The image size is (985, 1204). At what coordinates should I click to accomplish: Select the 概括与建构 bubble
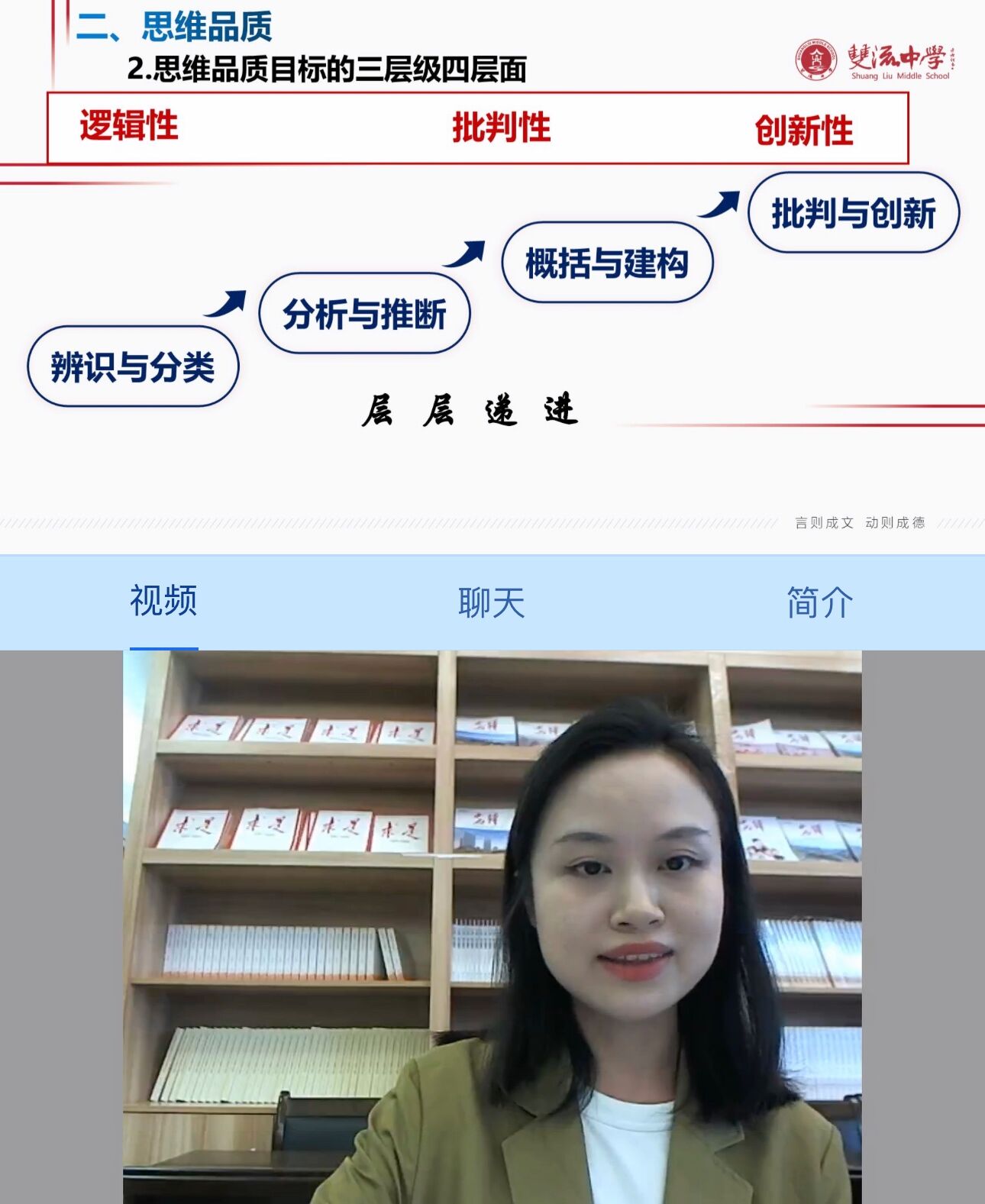[609, 262]
